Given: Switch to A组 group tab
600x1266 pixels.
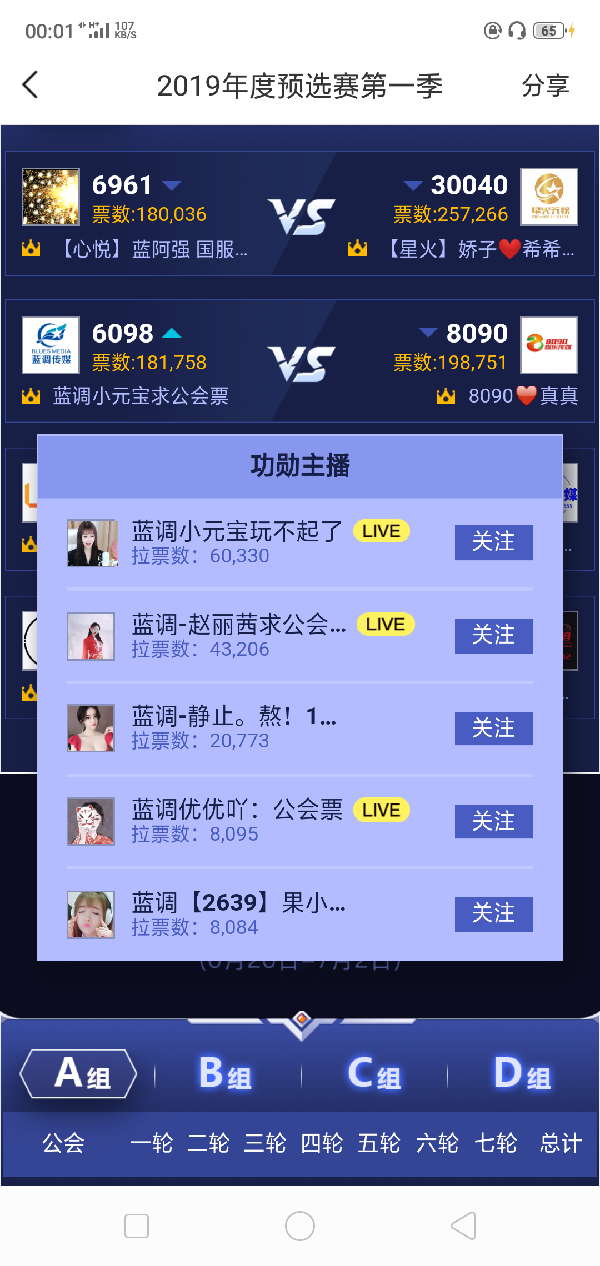Looking at the screenshot, I should pos(80,1075).
